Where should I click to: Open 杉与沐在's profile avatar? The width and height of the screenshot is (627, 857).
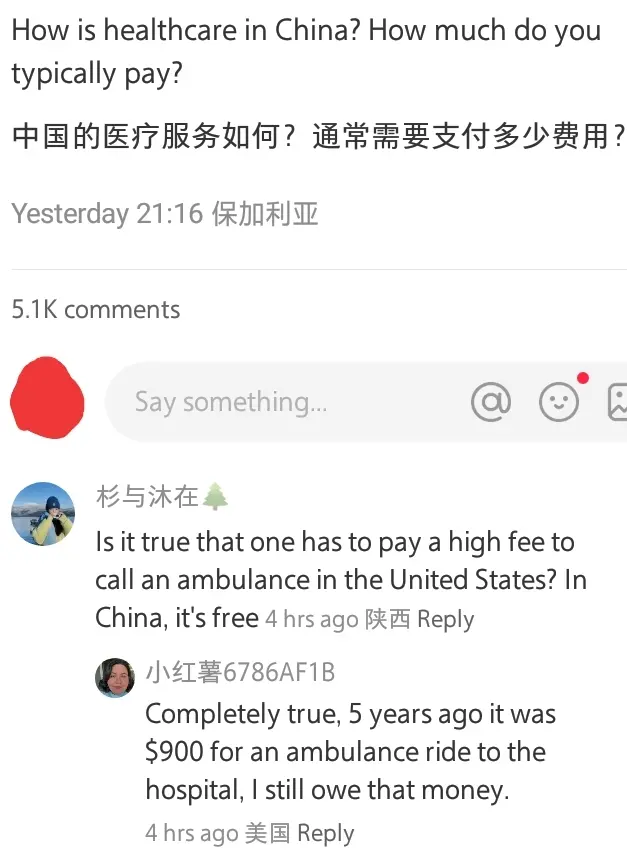click(x=42, y=513)
